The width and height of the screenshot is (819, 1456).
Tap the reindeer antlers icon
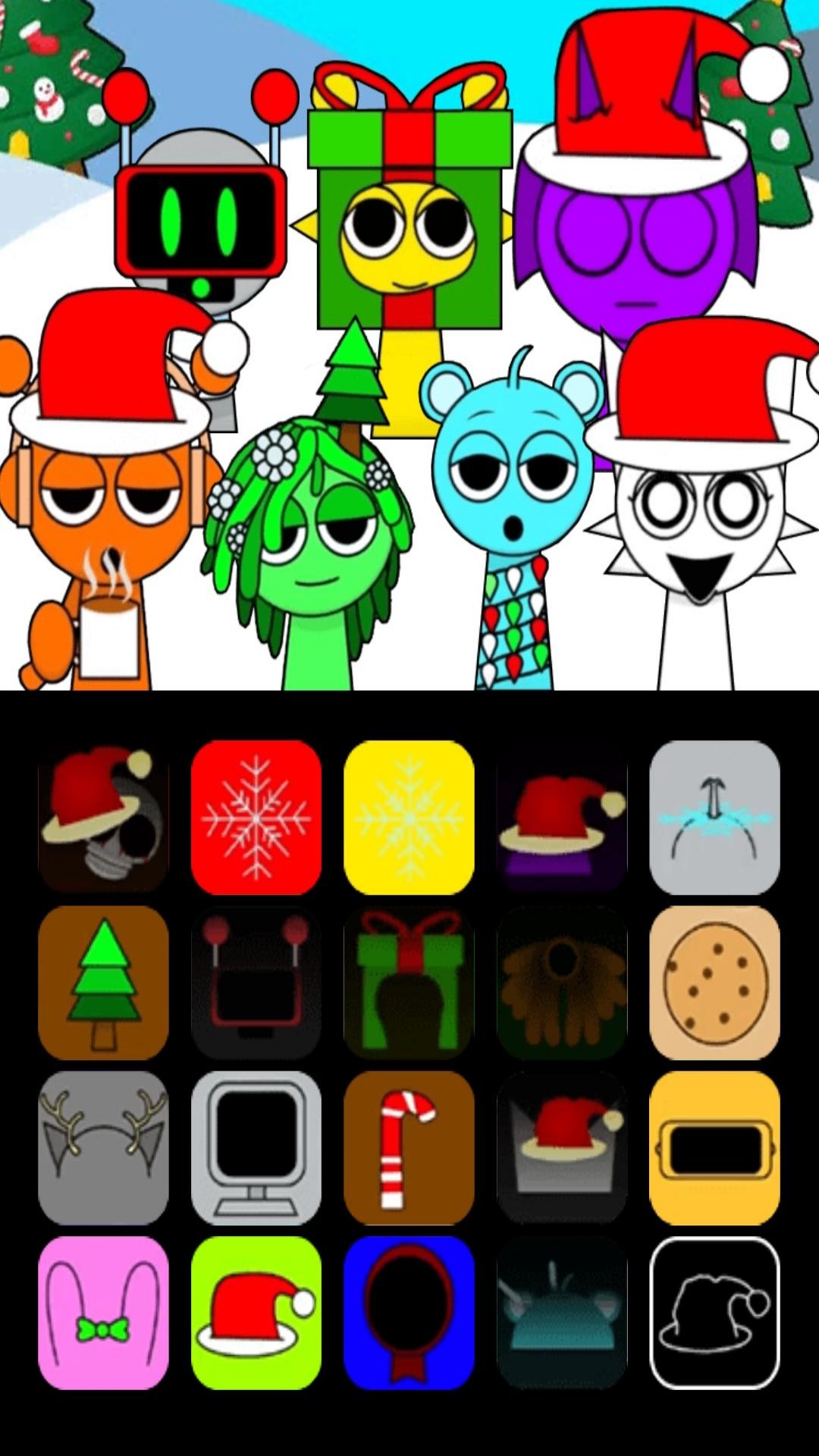click(x=103, y=1147)
